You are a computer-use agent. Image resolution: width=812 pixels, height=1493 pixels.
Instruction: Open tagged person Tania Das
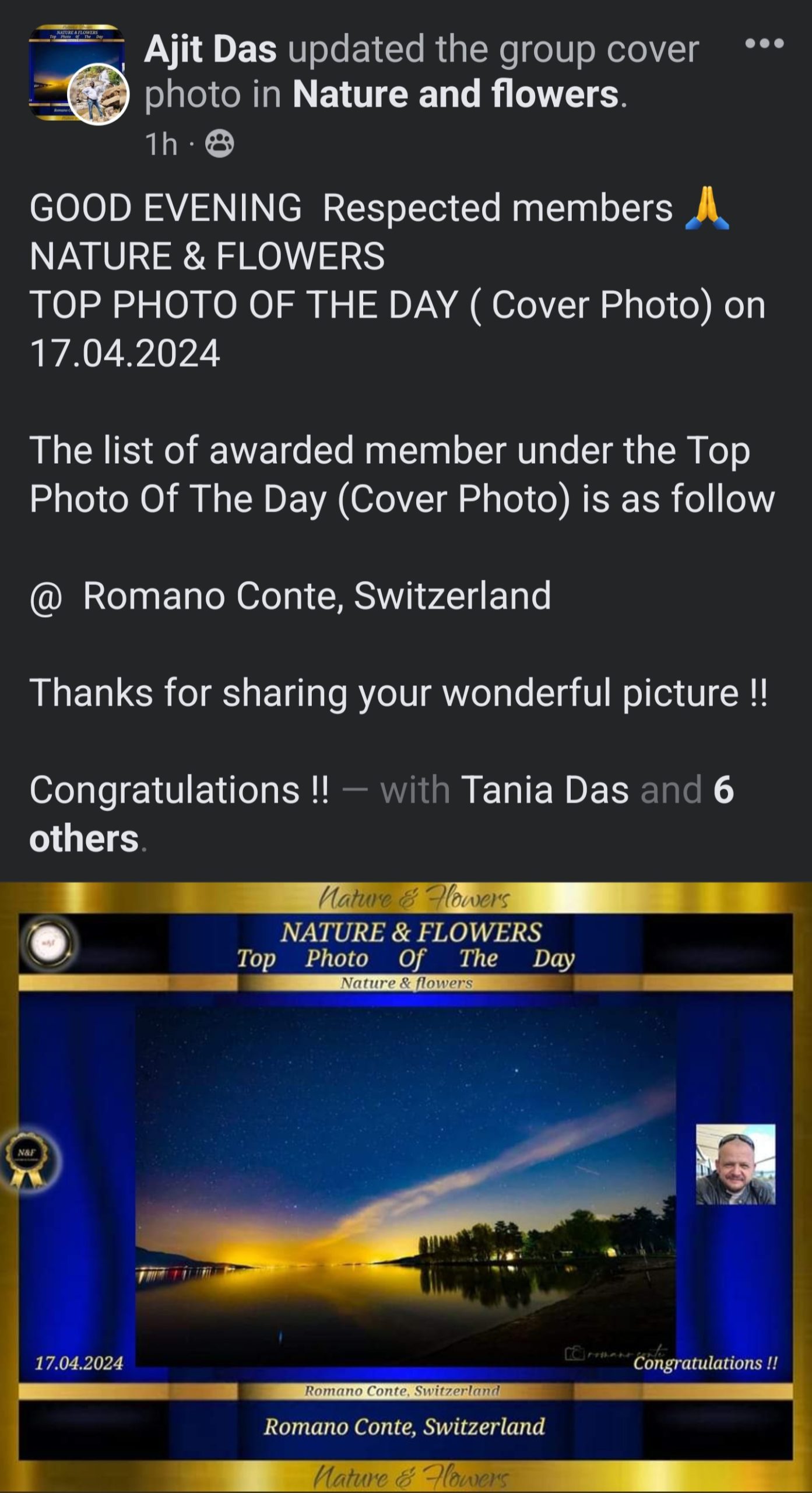pos(545,790)
